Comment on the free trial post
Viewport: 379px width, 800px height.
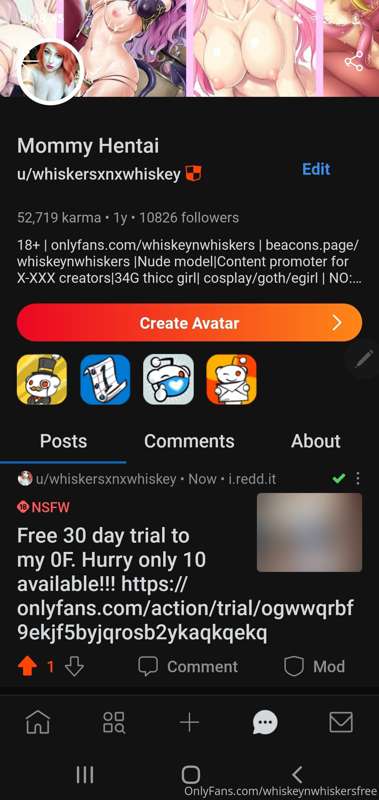[188, 666]
